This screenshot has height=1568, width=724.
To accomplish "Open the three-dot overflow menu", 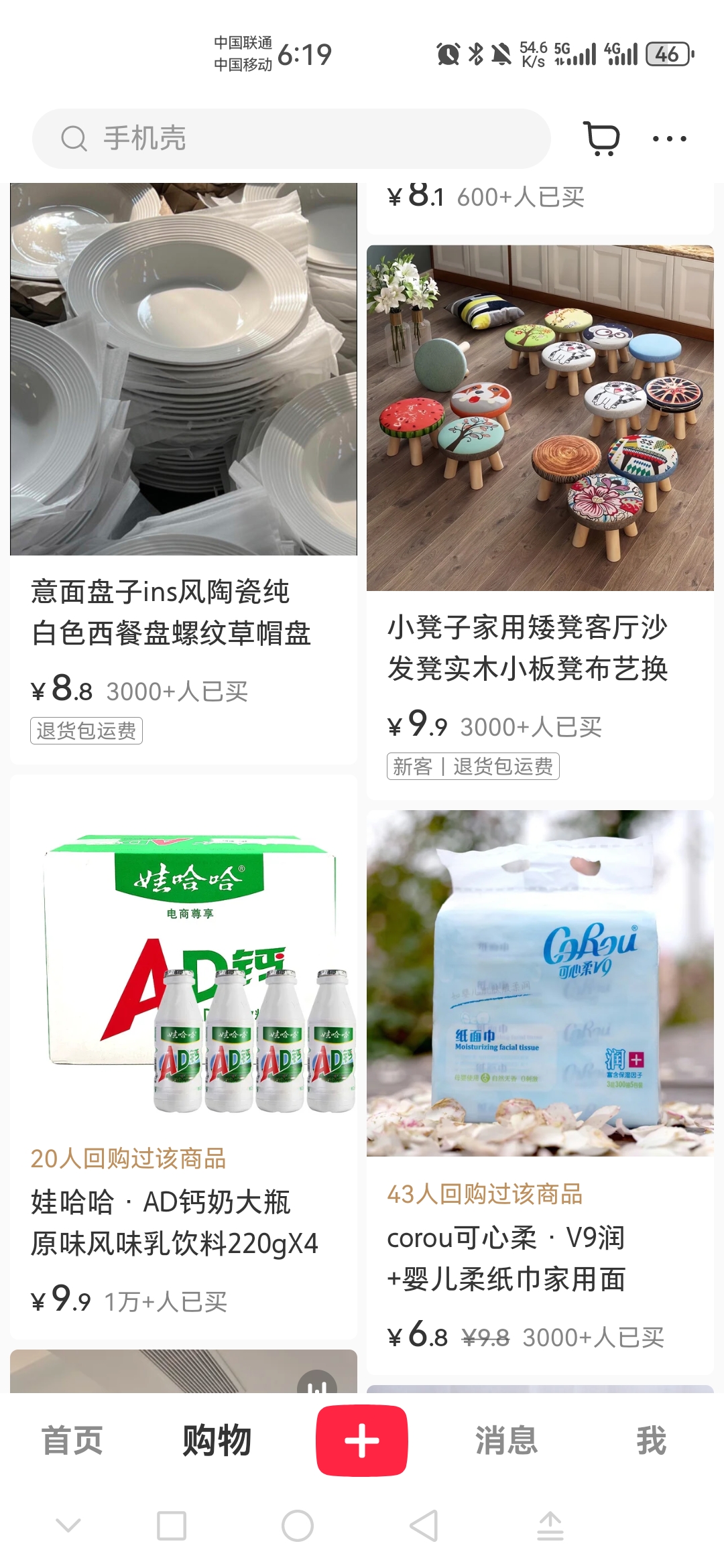I will tap(669, 139).
